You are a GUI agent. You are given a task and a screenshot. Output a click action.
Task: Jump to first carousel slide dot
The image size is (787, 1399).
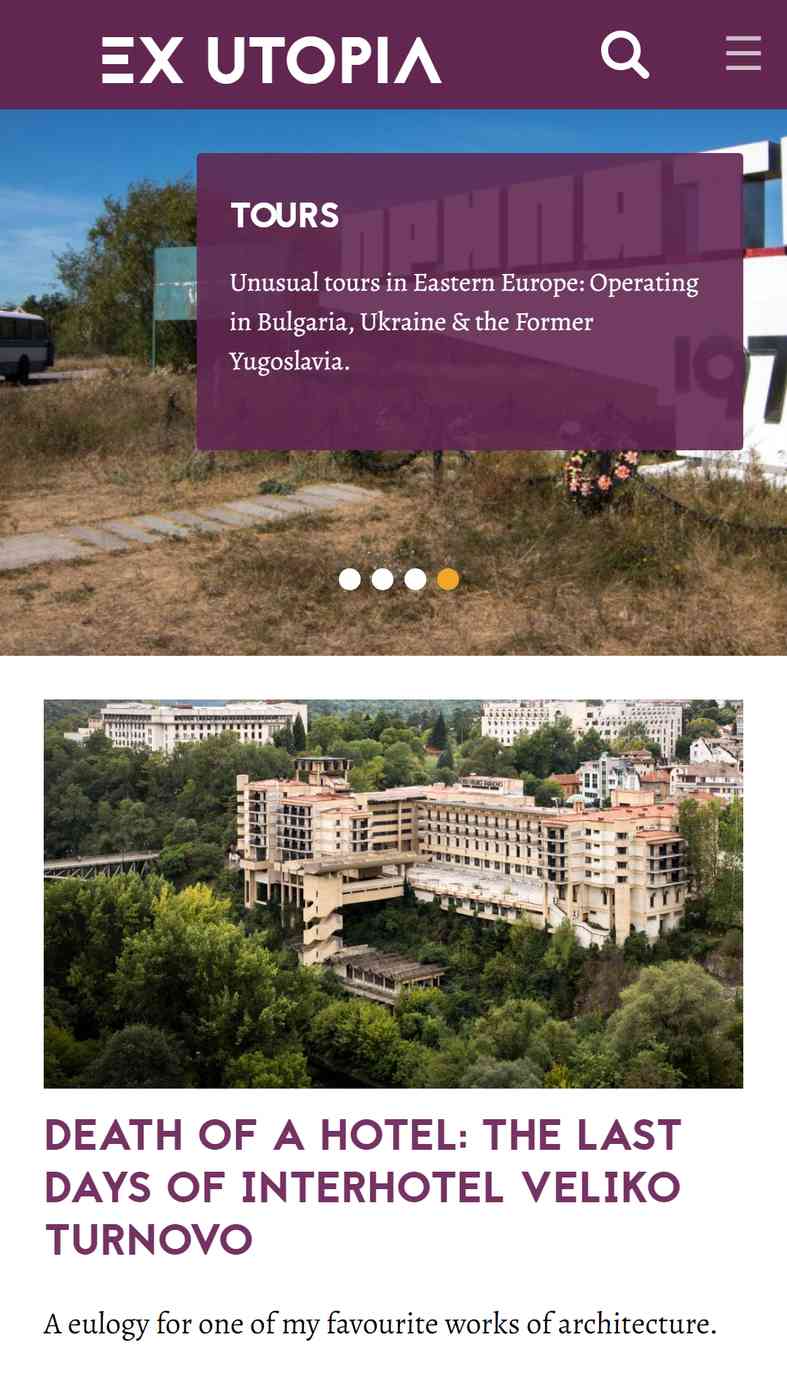coord(349,579)
